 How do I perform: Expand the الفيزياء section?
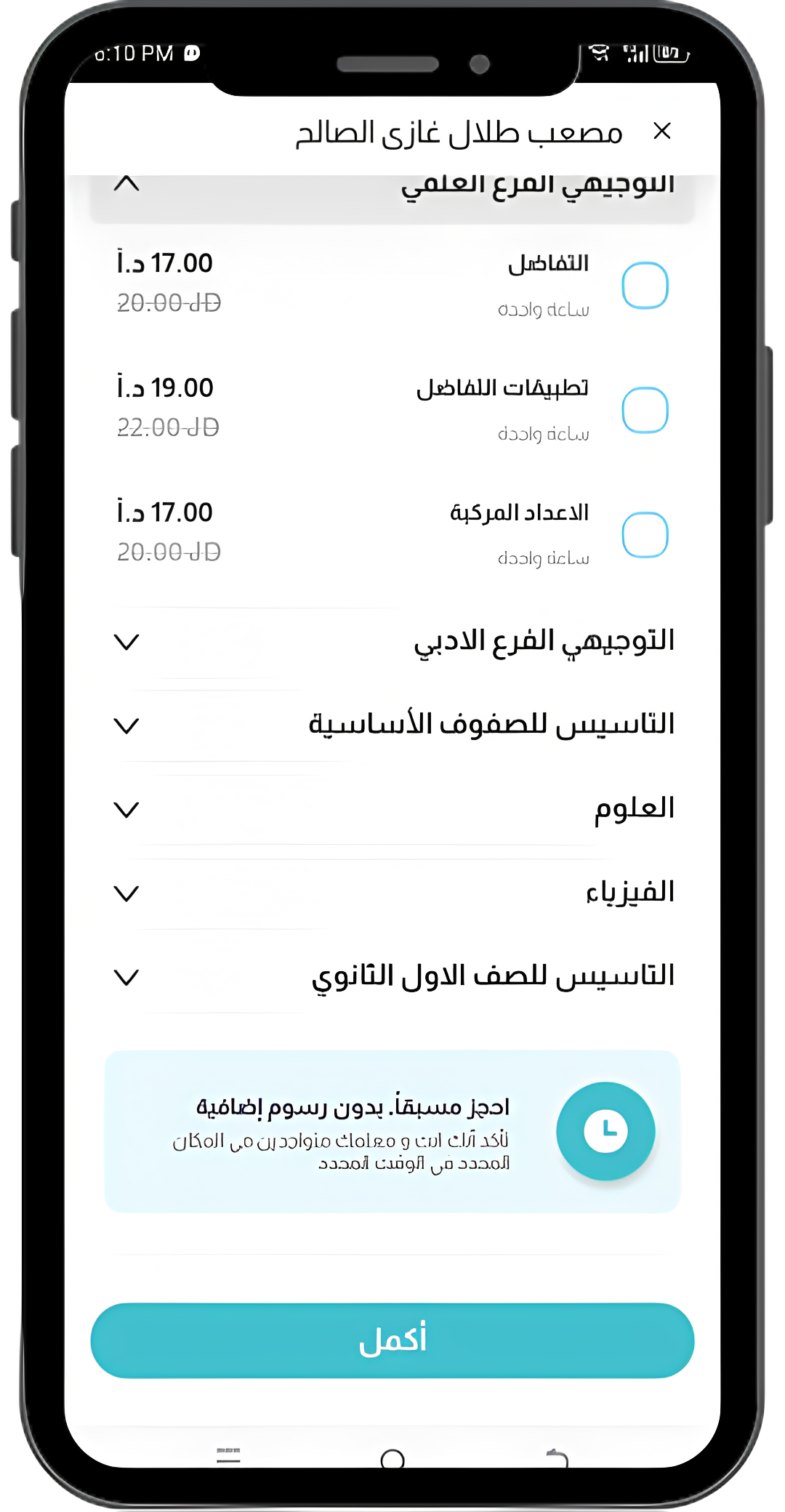(x=393, y=892)
